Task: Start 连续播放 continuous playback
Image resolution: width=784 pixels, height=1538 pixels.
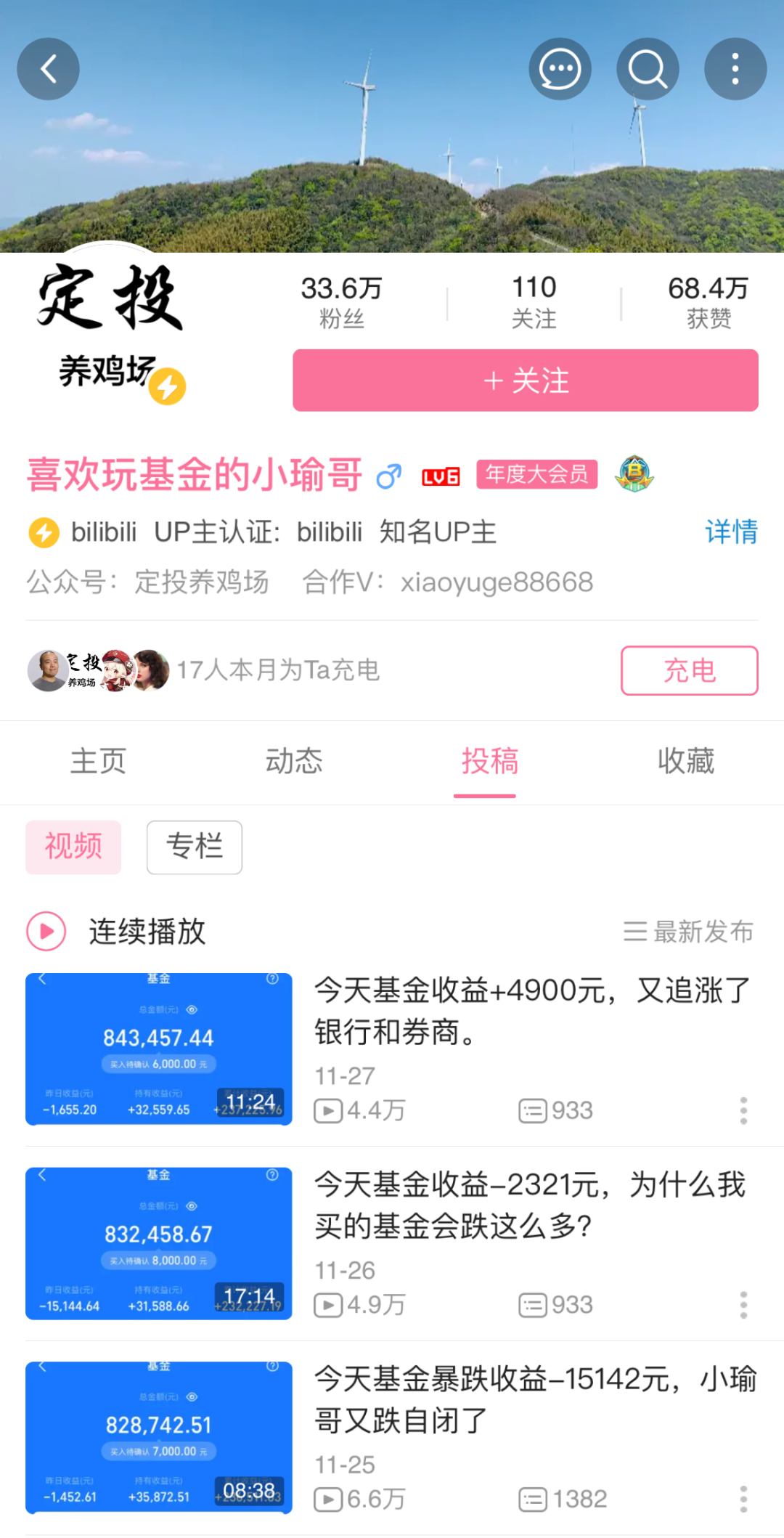Action: tap(116, 931)
